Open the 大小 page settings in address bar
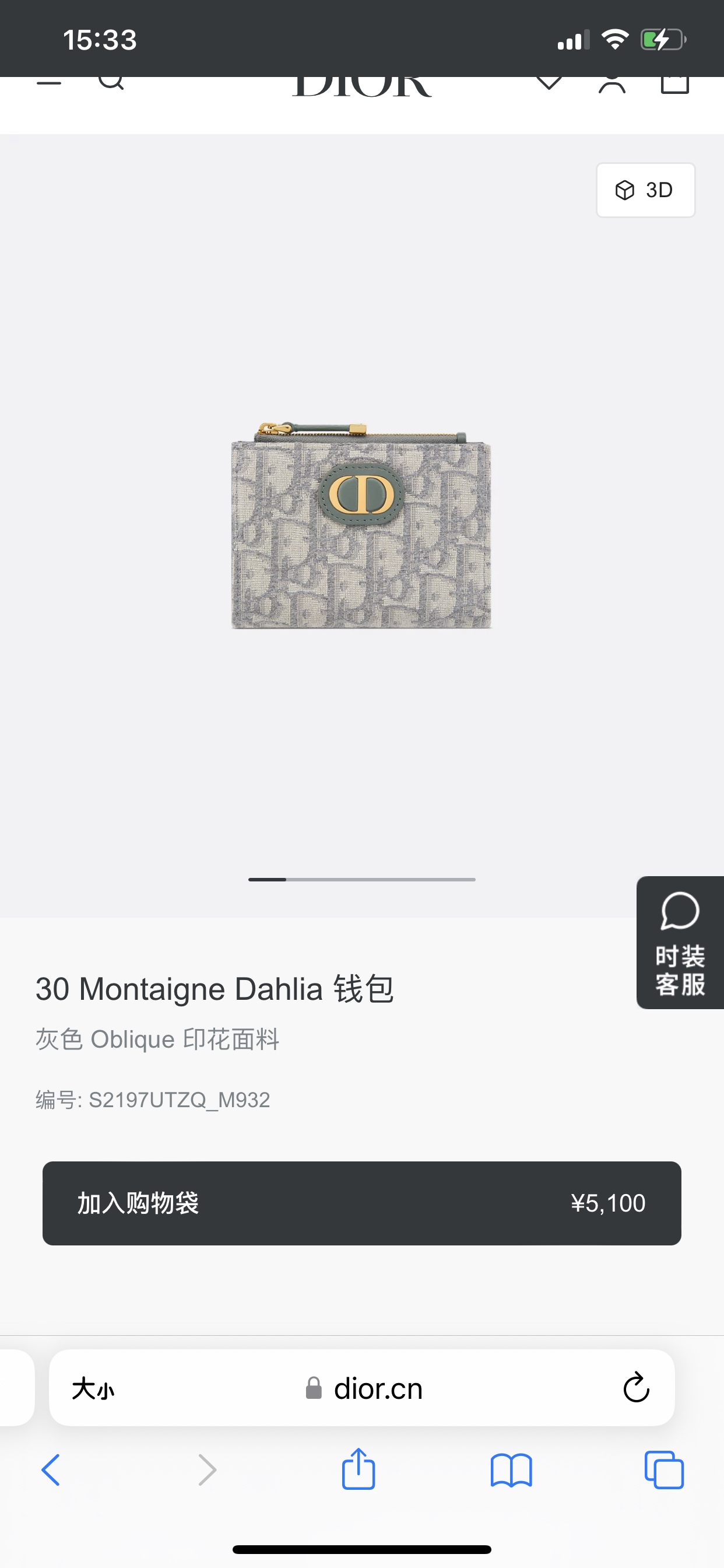The width and height of the screenshot is (724, 1568). click(93, 1389)
